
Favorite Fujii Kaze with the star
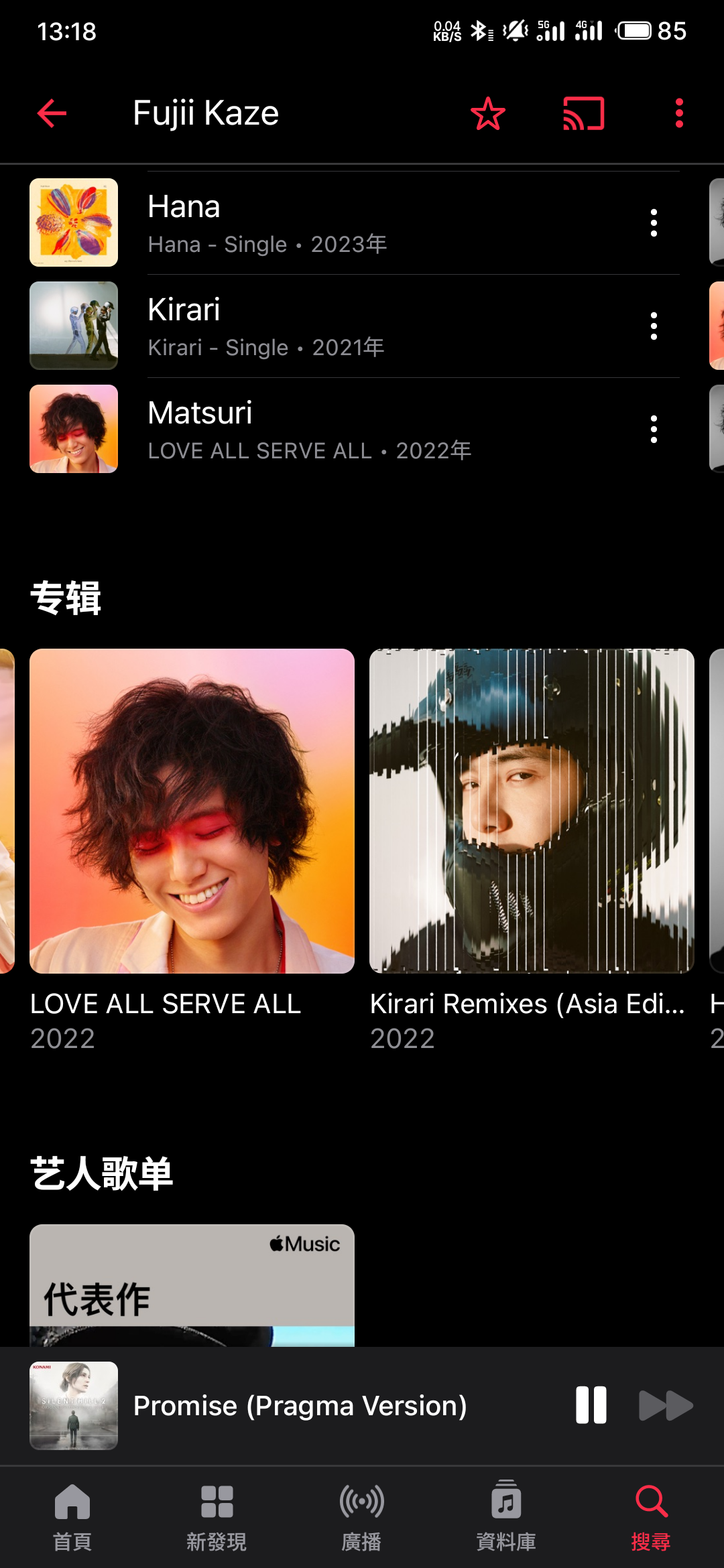point(487,113)
